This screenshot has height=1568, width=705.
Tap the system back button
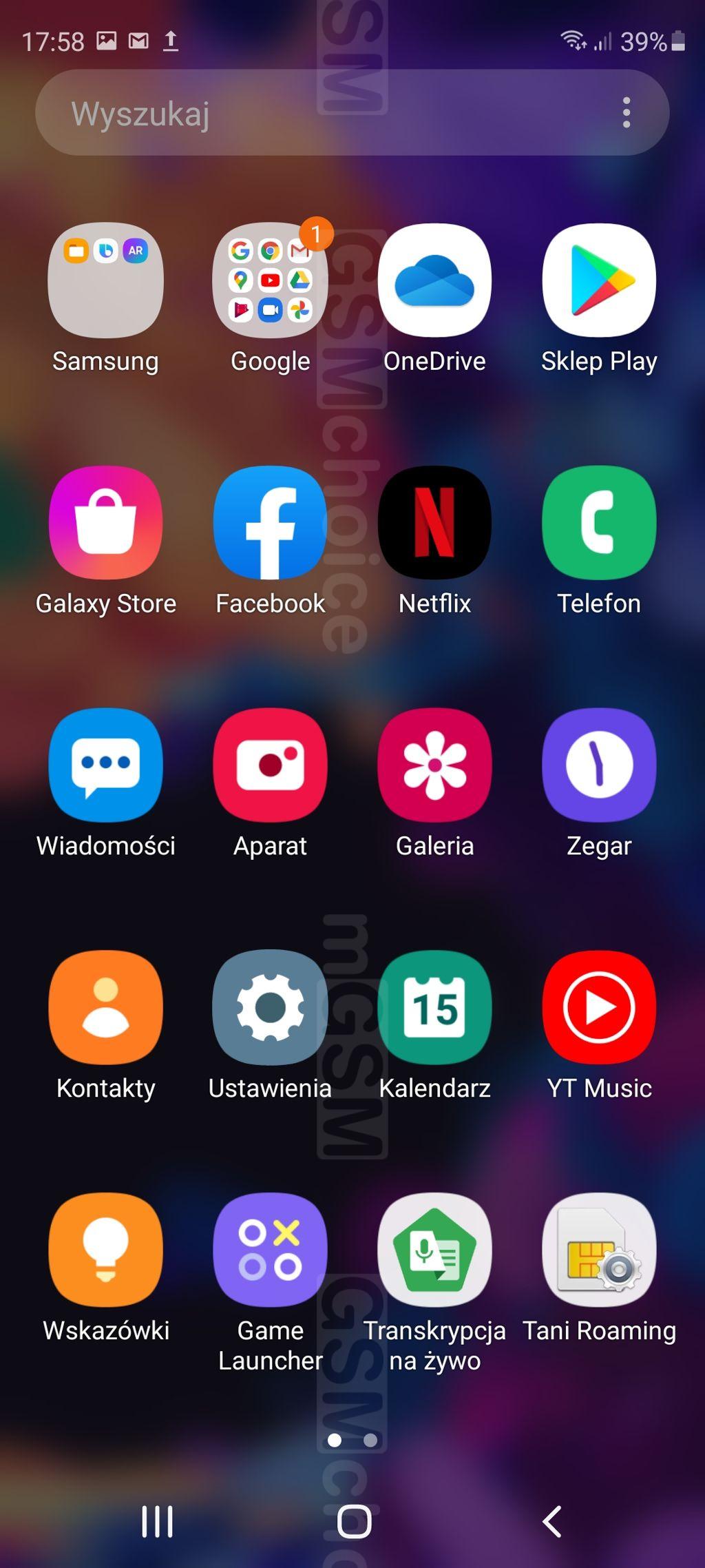552,1521
